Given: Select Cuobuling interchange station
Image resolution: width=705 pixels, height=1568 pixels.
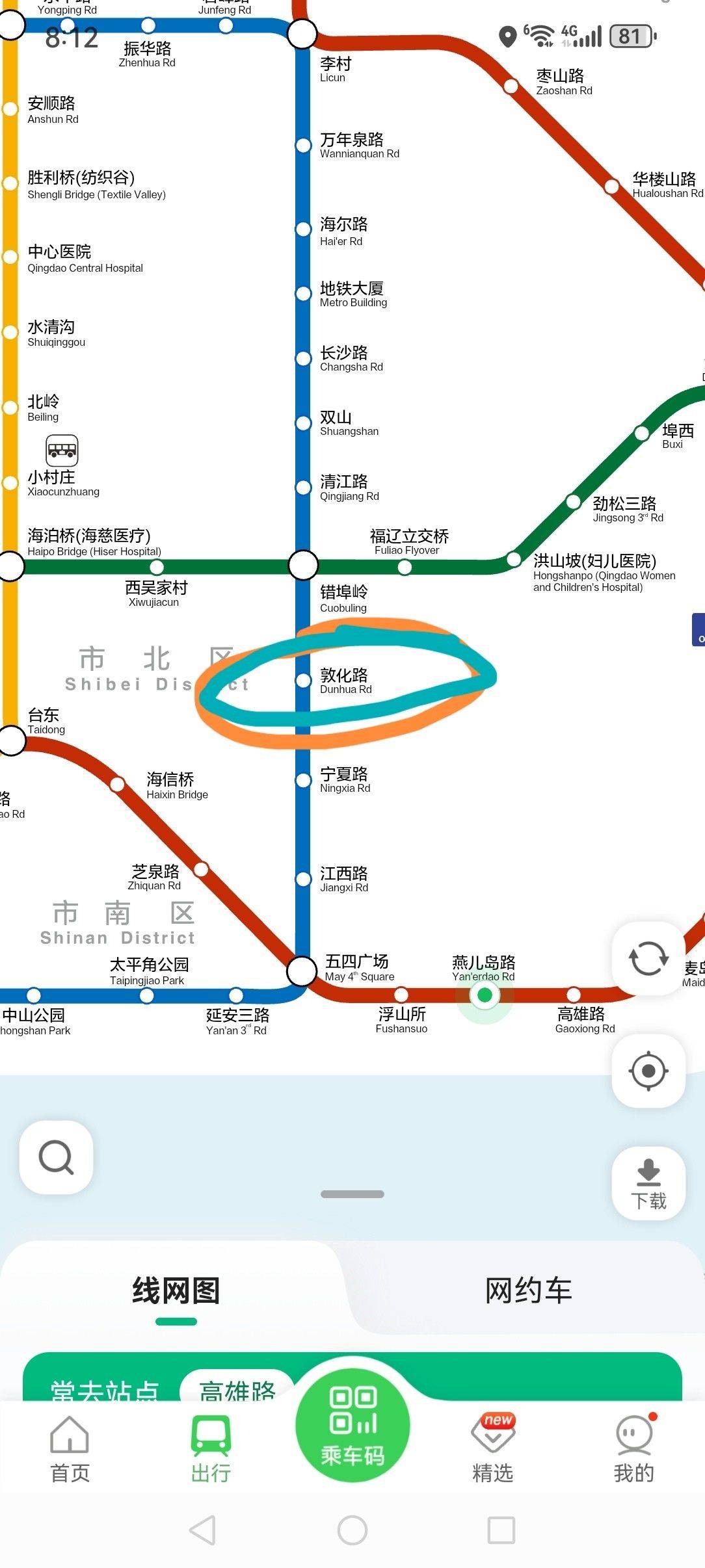Looking at the screenshot, I should pyautogui.click(x=303, y=565).
